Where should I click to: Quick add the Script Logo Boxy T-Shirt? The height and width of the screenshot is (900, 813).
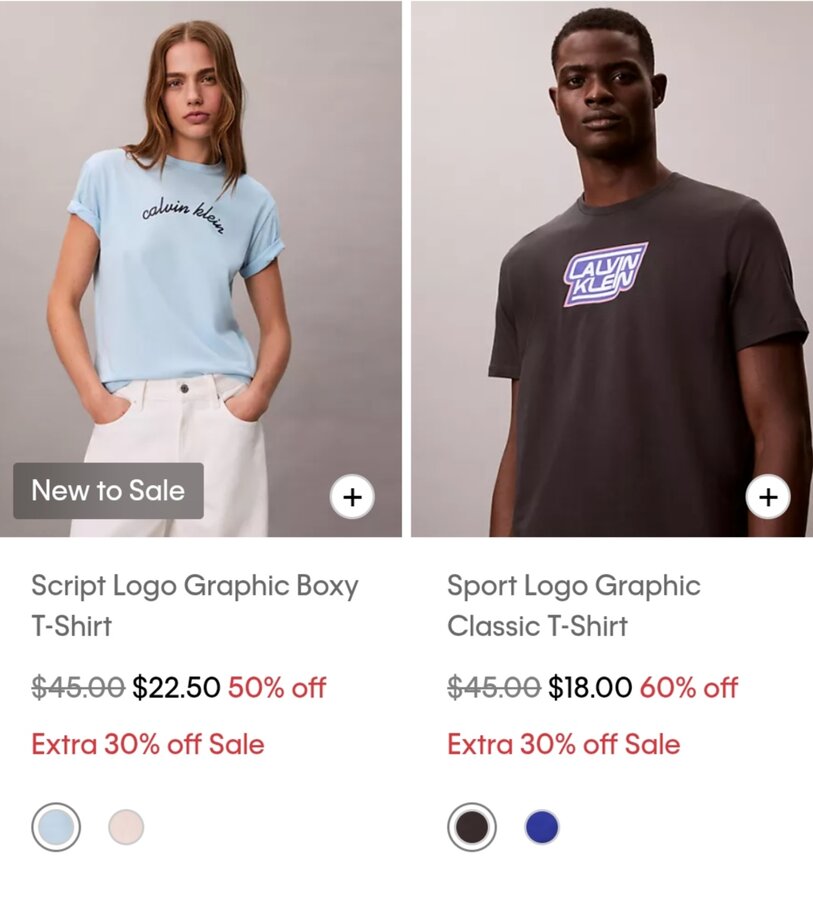pyautogui.click(x=352, y=496)
